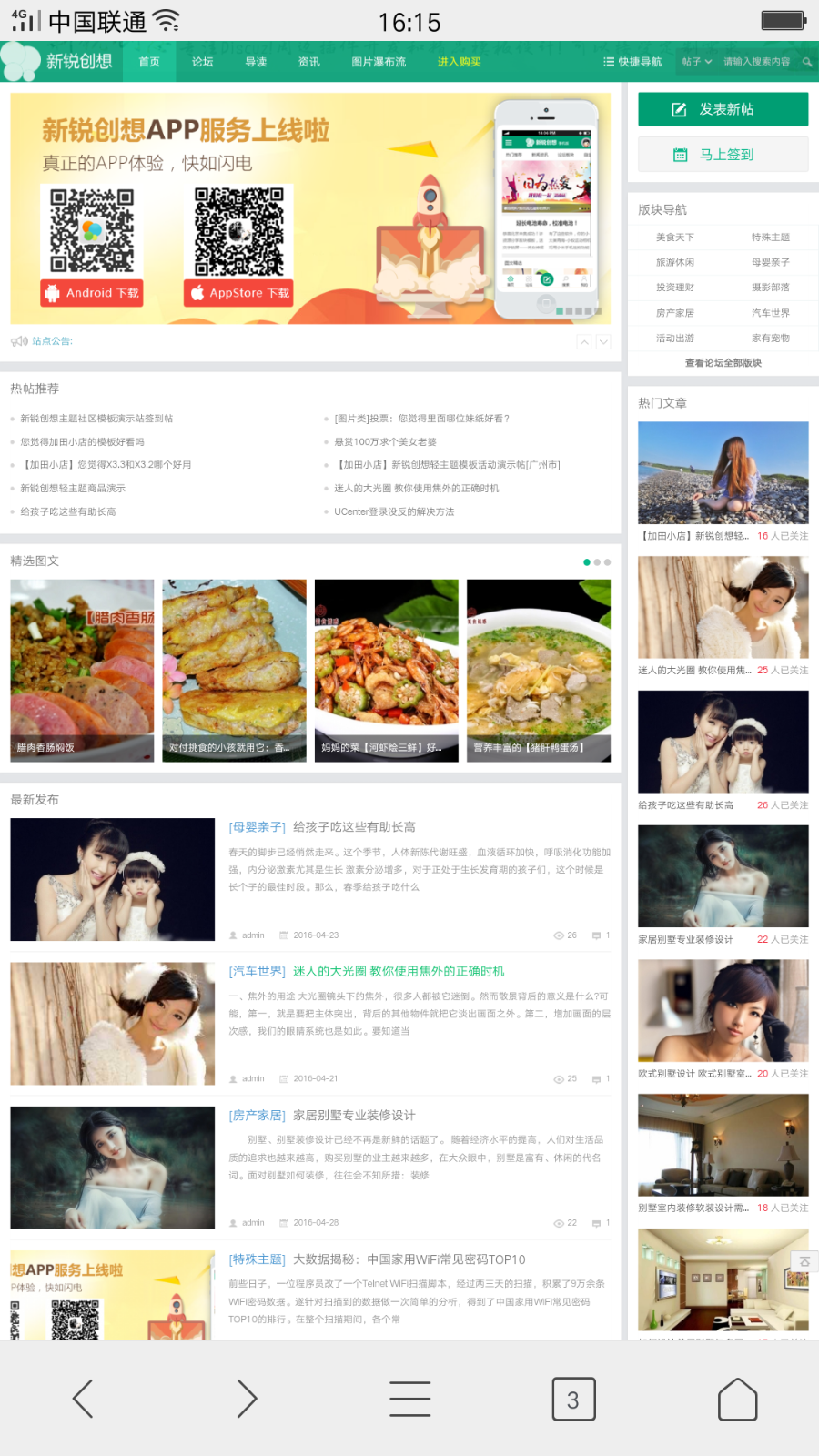
Task: Expand the 快捷导航 menu
Action: pos(632,62)
